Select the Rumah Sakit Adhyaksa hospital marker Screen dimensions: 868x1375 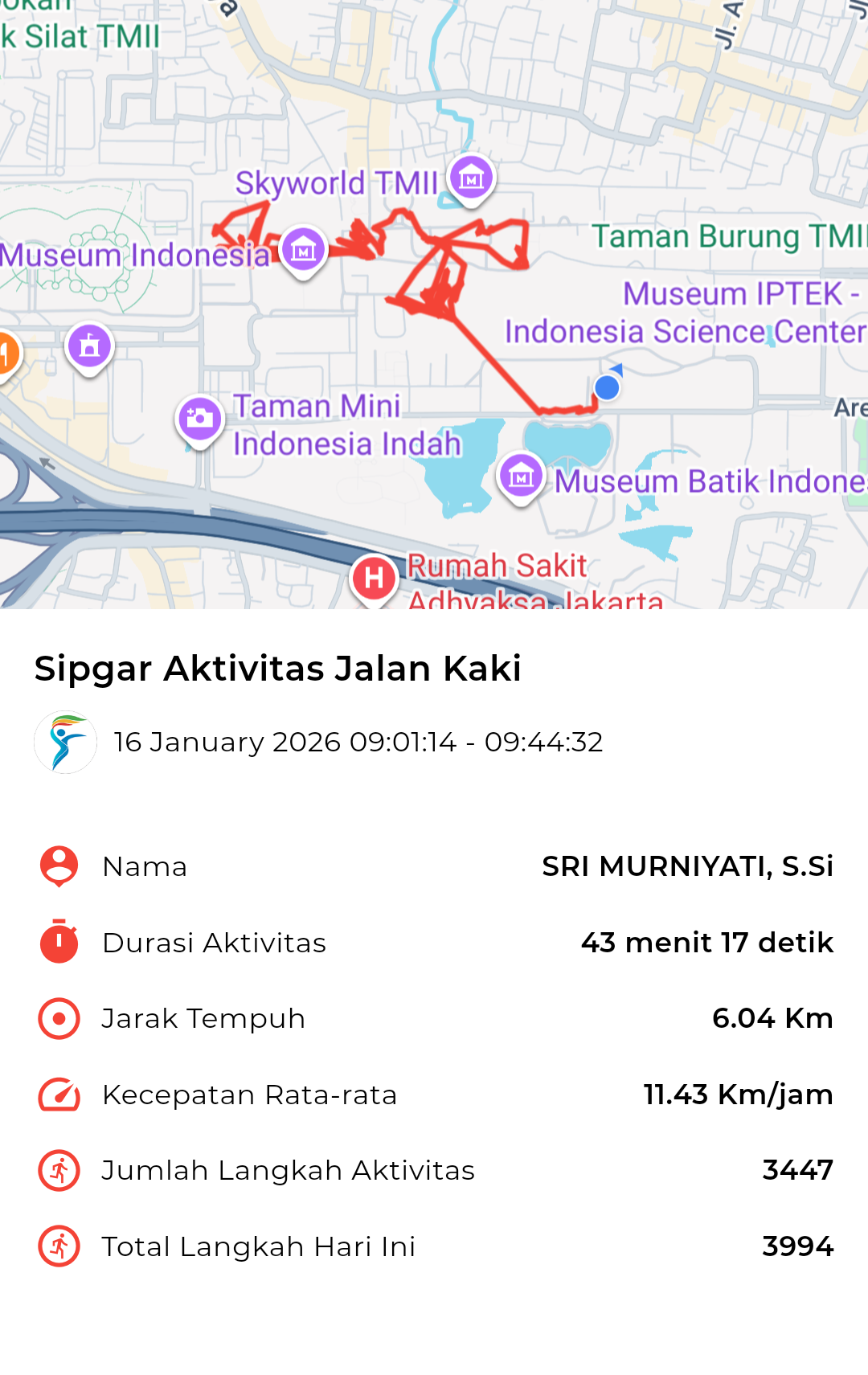[374, 578]
